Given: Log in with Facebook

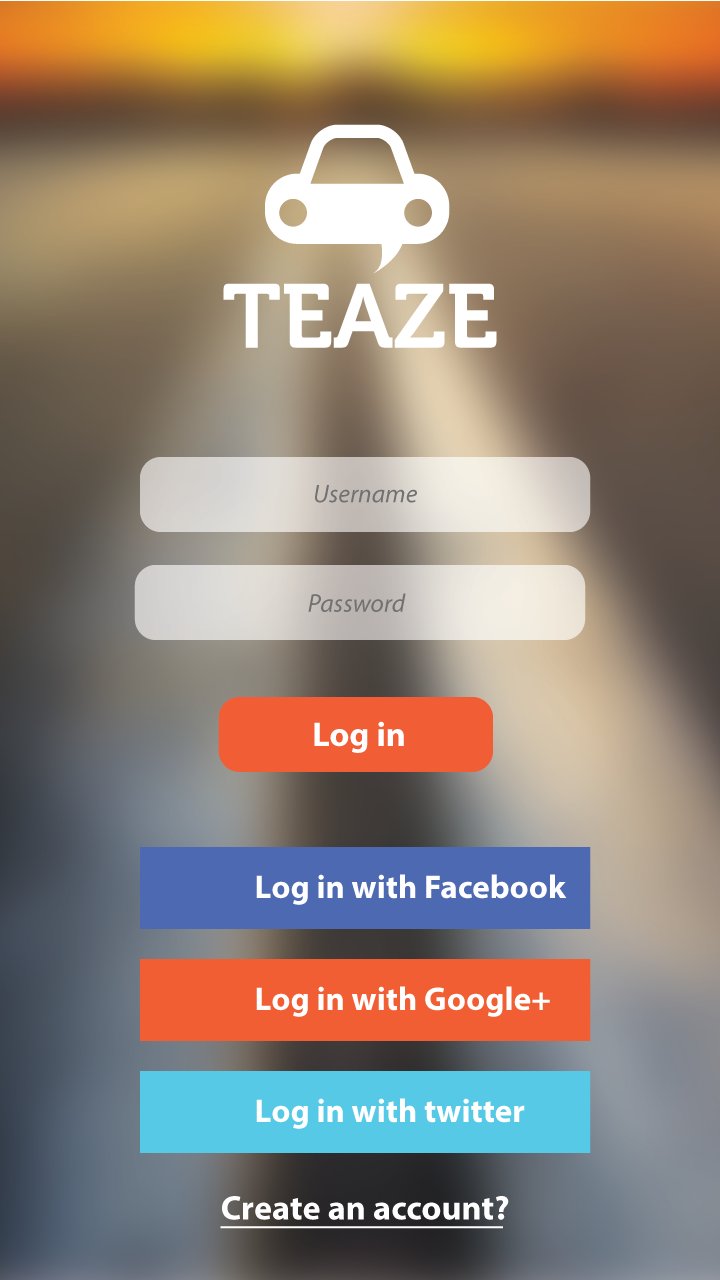Looking at the screenshot, I should point(365,888).
